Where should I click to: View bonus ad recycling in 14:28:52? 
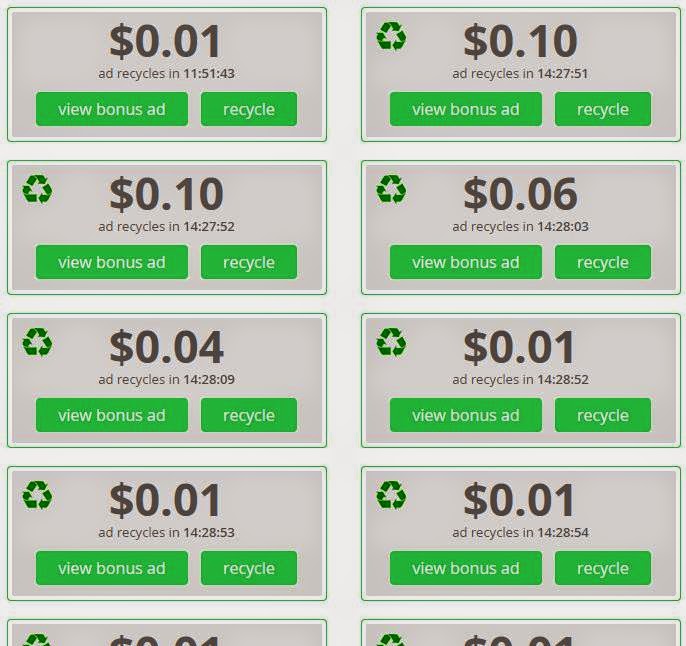tap(465, 415)
